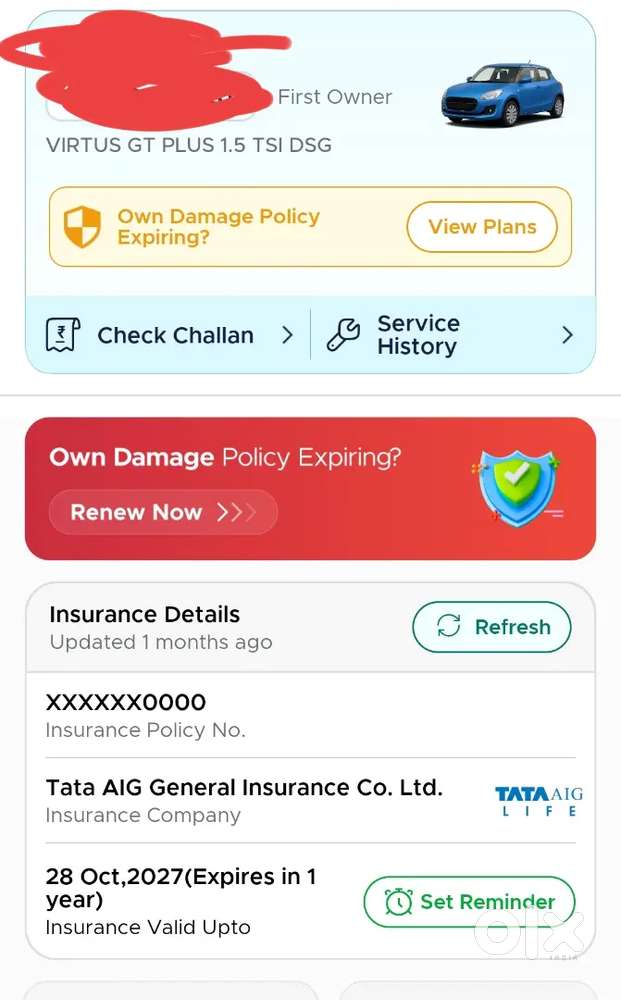Set a reminder for insurance expiry

(x=468, y=901)
